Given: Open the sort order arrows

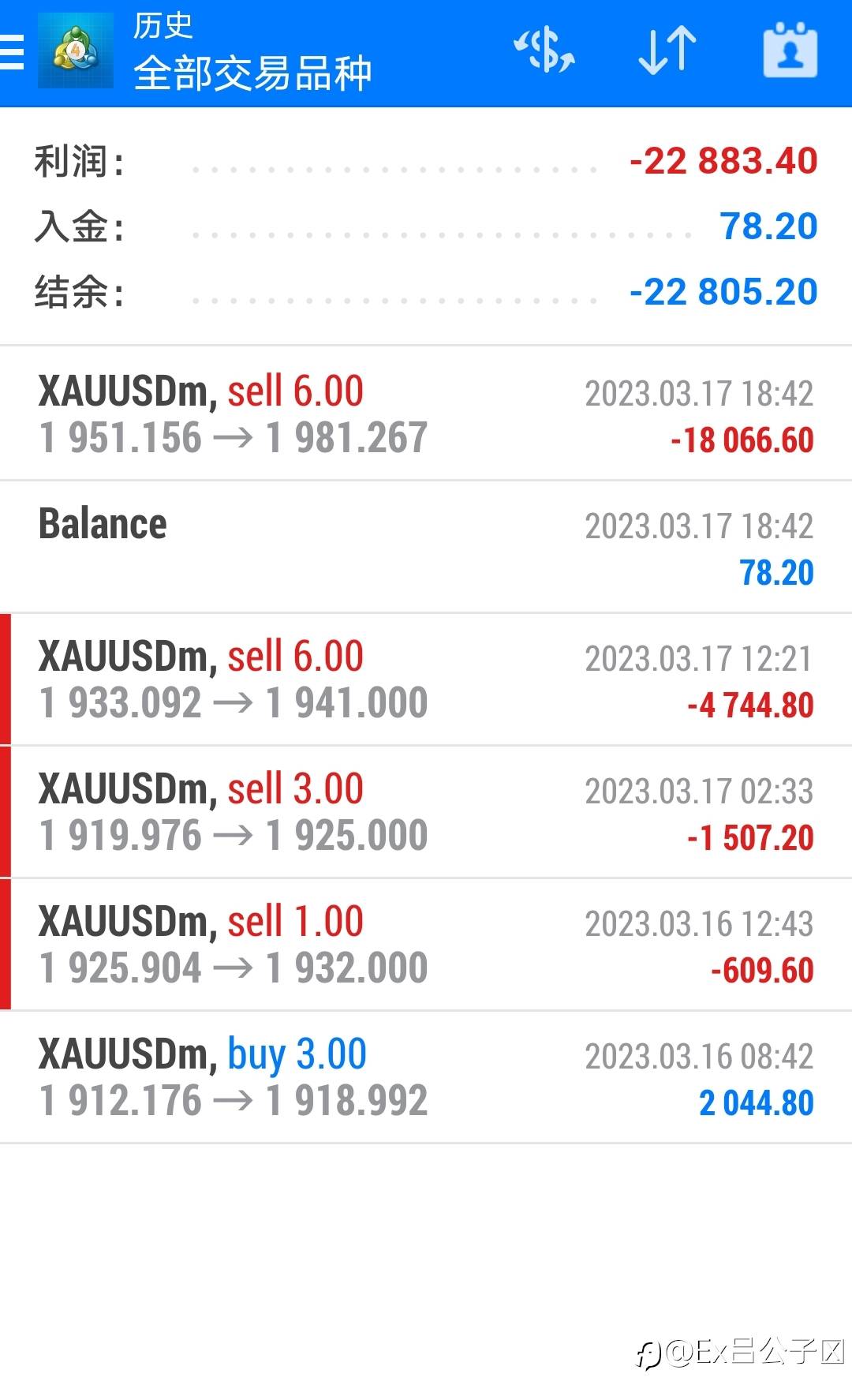Looking at the screenshot, I should pos(667,51).
